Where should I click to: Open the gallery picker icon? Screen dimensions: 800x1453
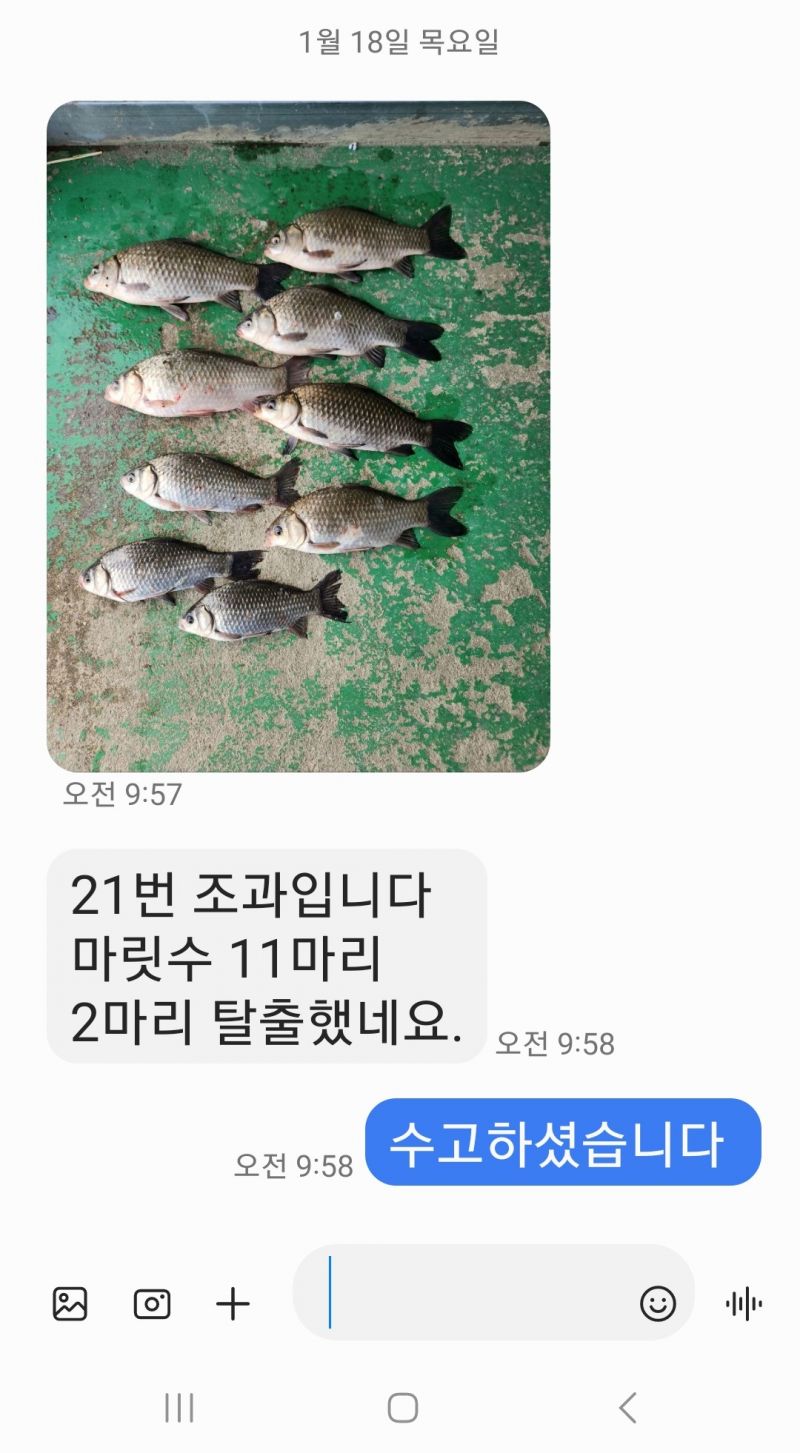pyautogui.click(x=70, y=1304)
